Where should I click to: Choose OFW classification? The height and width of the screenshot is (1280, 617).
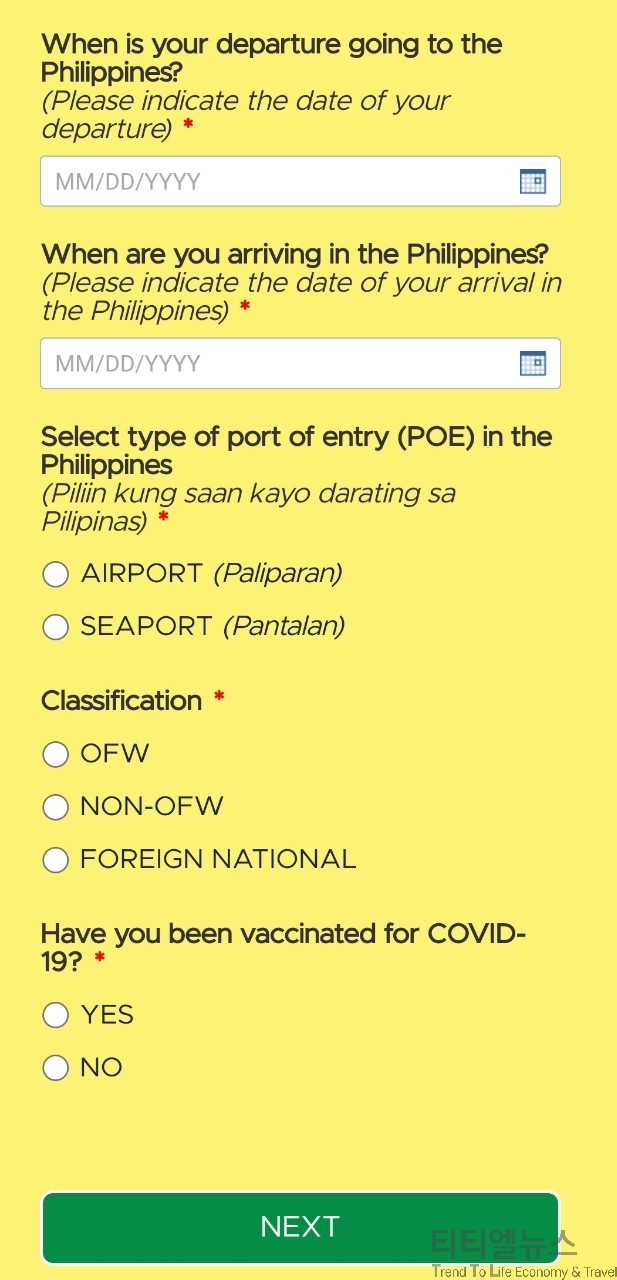pos(56,754)
